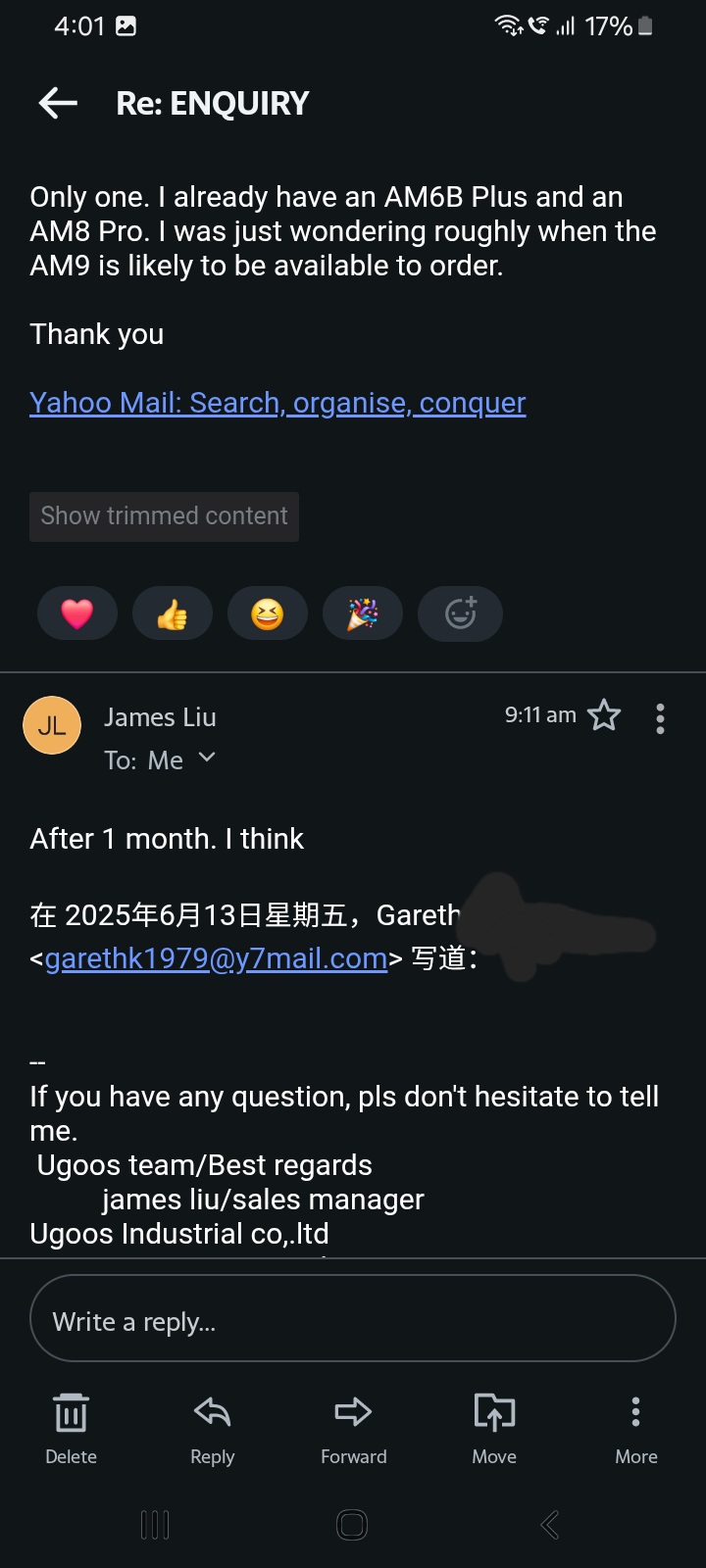
Task: Tap the garethk1979@y7mail.com email link
Action: (217, 958)
